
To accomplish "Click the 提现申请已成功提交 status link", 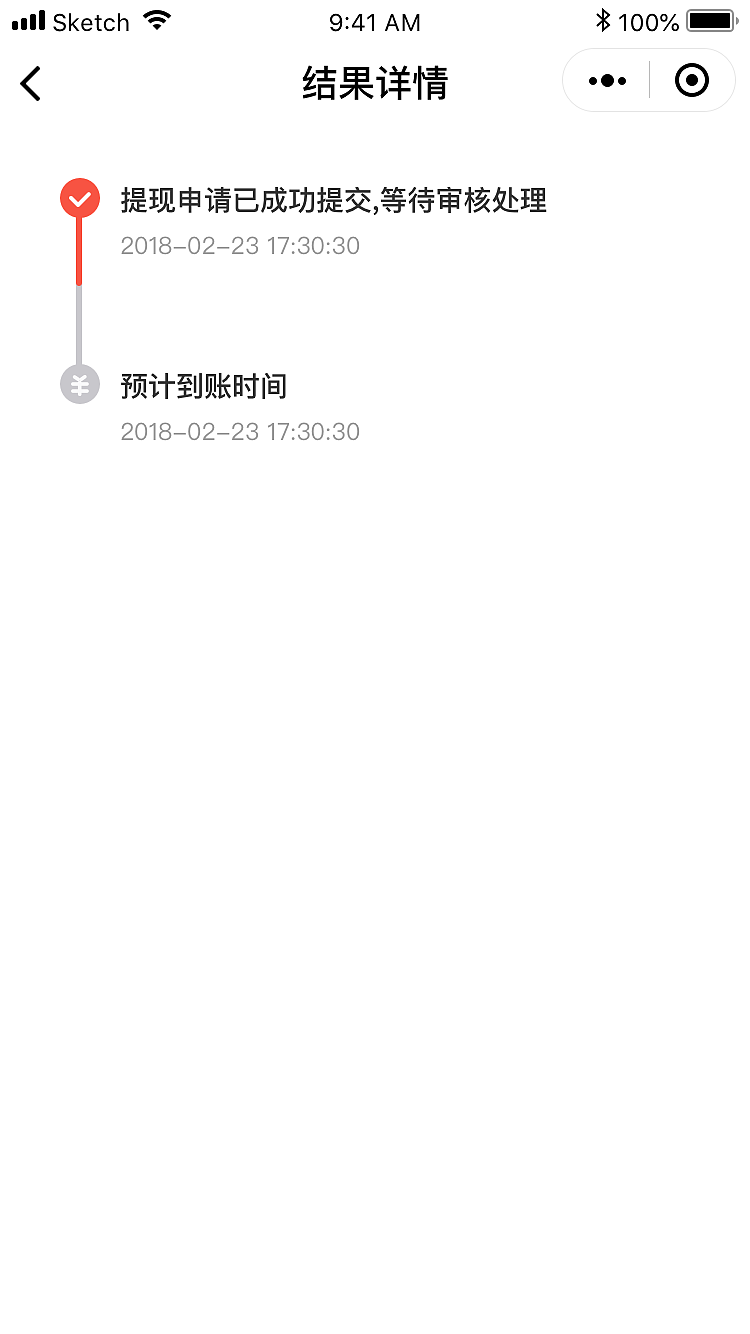I will (333, 201).
